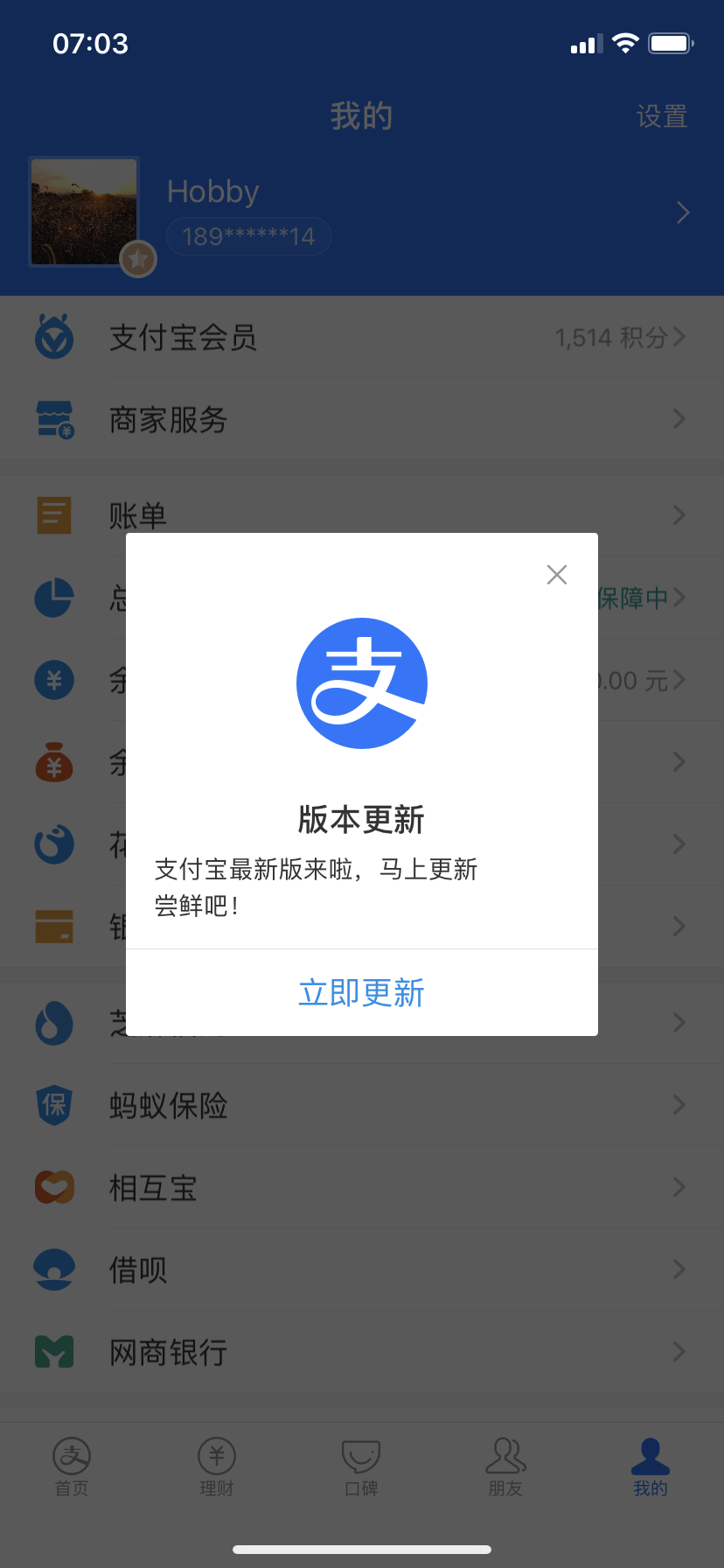The image size is (724, 1568).
Task: Close the 版本更新 dialog
Action: [x=557, y=575]
